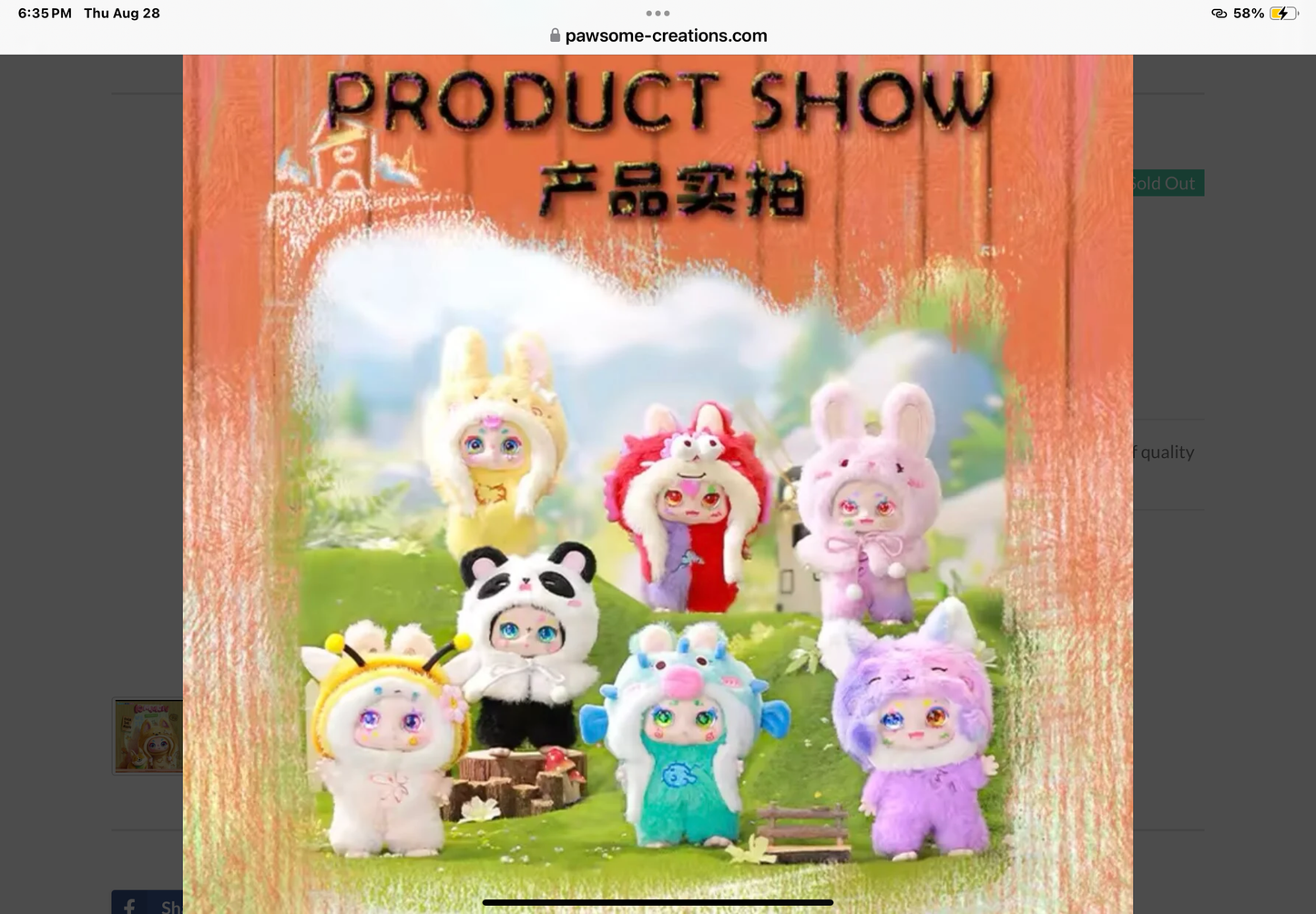Tap the pawsome-creations.com address bar

(x=658, y=36)
